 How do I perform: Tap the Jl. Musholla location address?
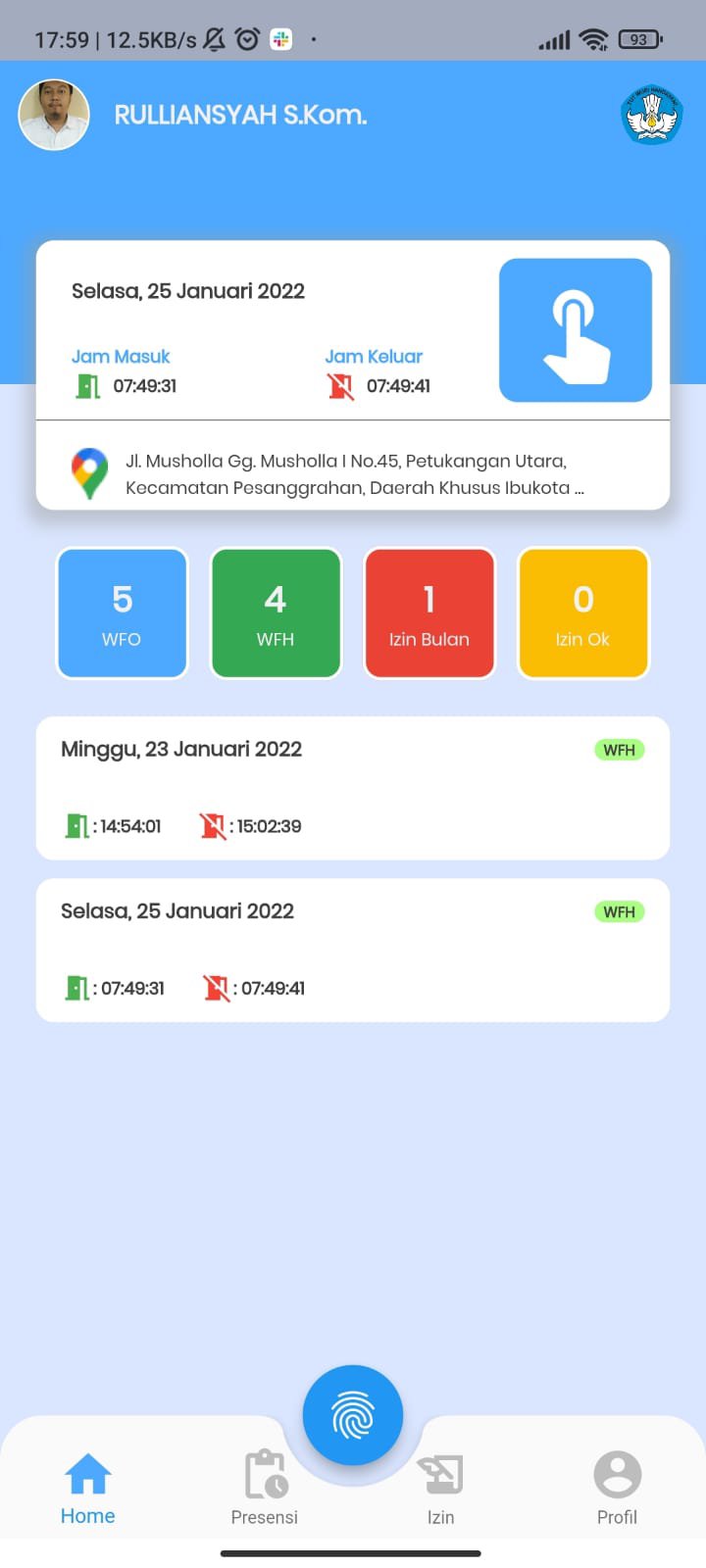(353, 474)
